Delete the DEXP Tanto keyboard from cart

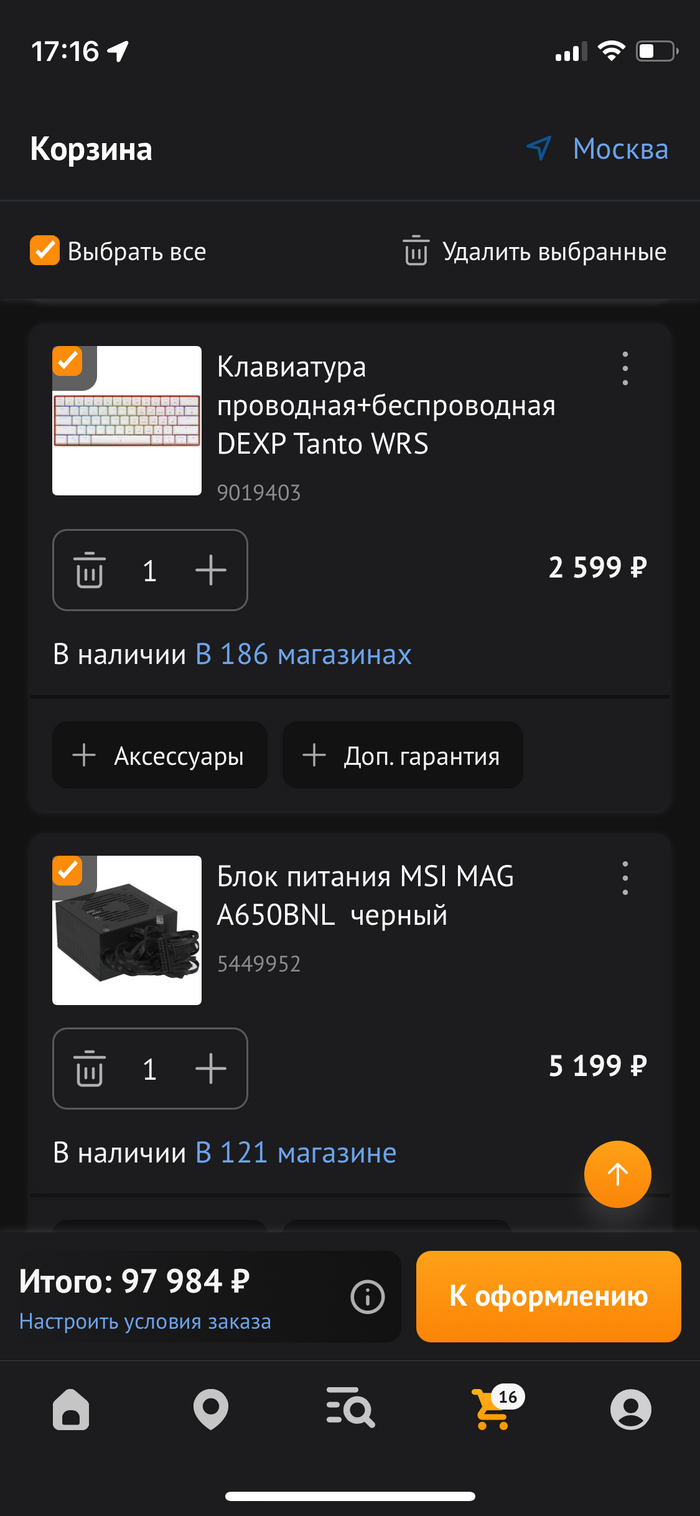tap(89, 570)
